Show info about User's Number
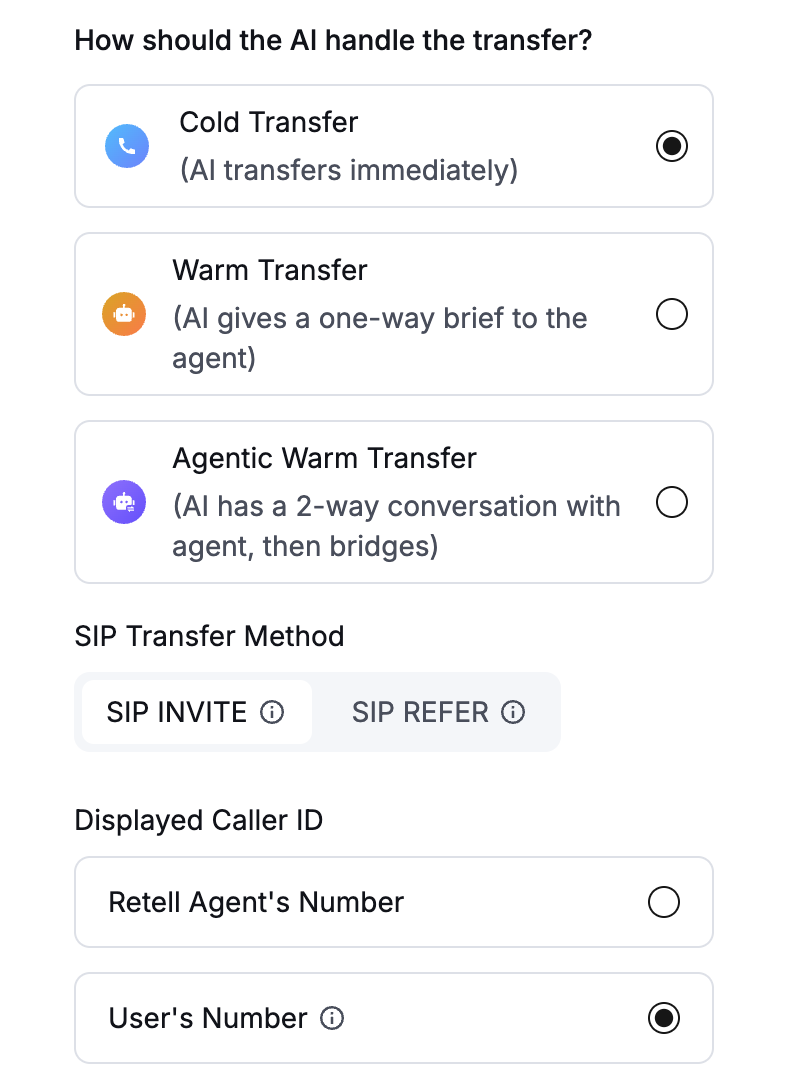Viewport: 794px width, 1092px height. (332, 1018)
